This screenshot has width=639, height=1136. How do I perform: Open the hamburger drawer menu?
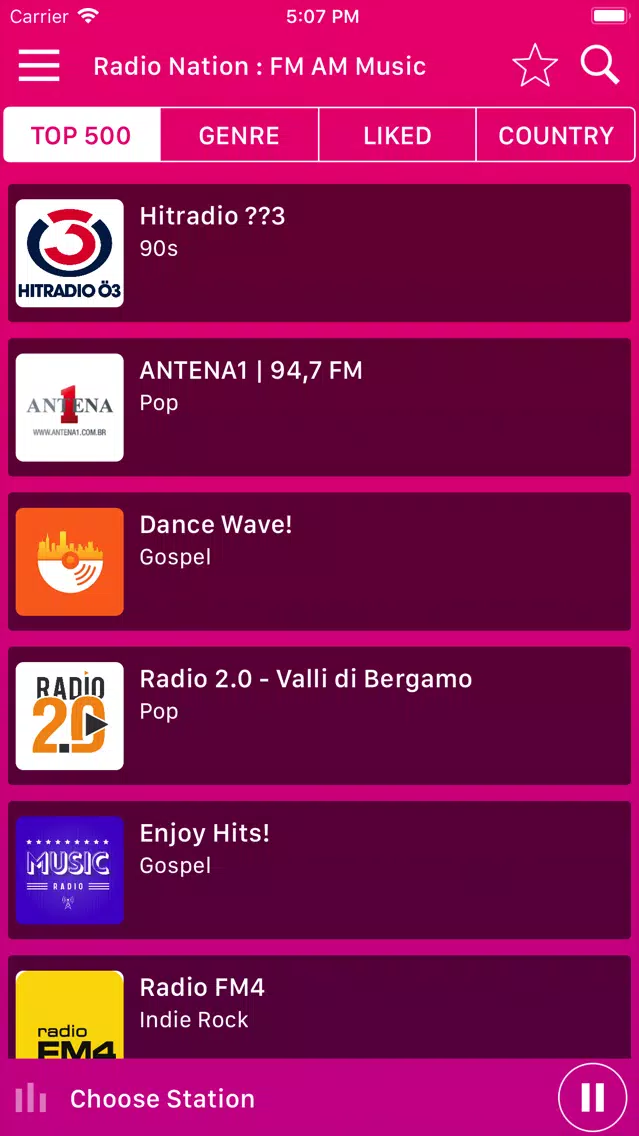coord(39,66)
